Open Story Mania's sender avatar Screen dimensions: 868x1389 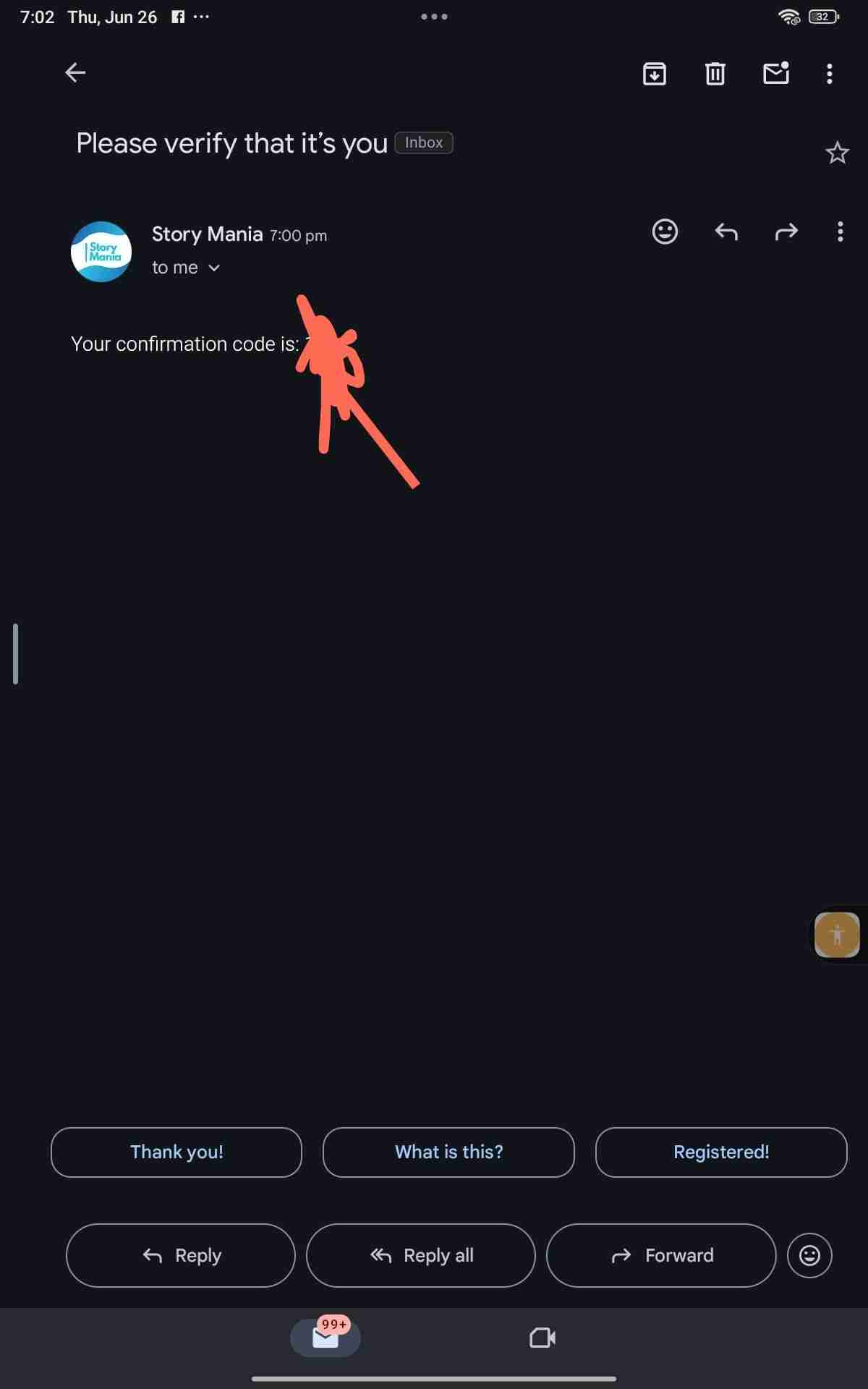point(101,252)
